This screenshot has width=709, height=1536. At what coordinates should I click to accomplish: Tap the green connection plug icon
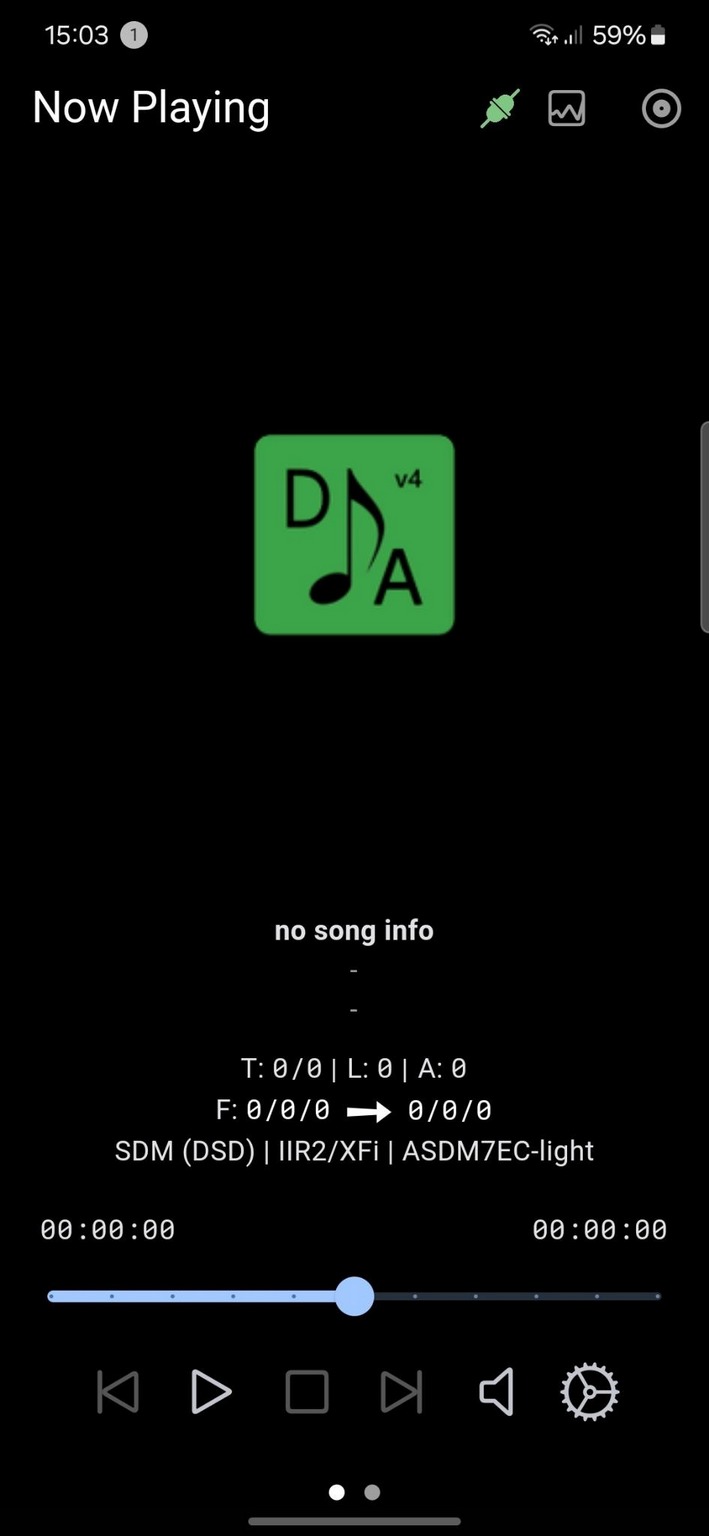pos(500,108)
